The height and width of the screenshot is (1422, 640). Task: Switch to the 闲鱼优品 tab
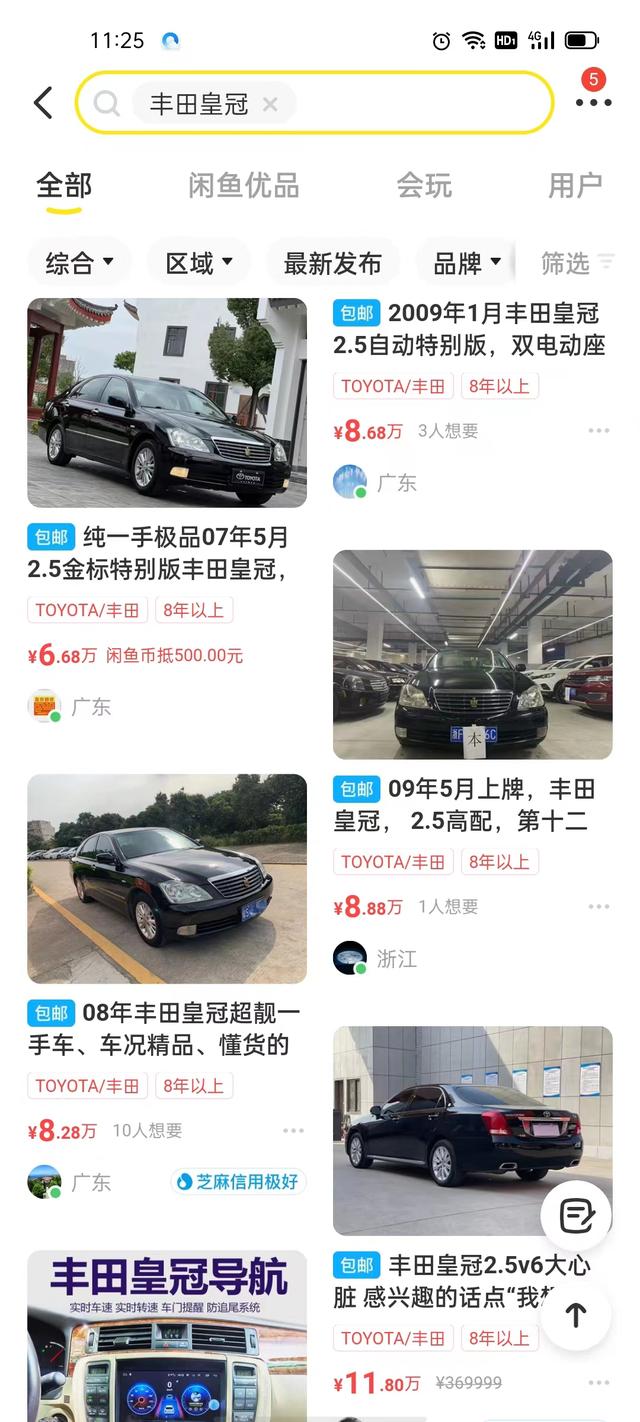click(244, 186)
